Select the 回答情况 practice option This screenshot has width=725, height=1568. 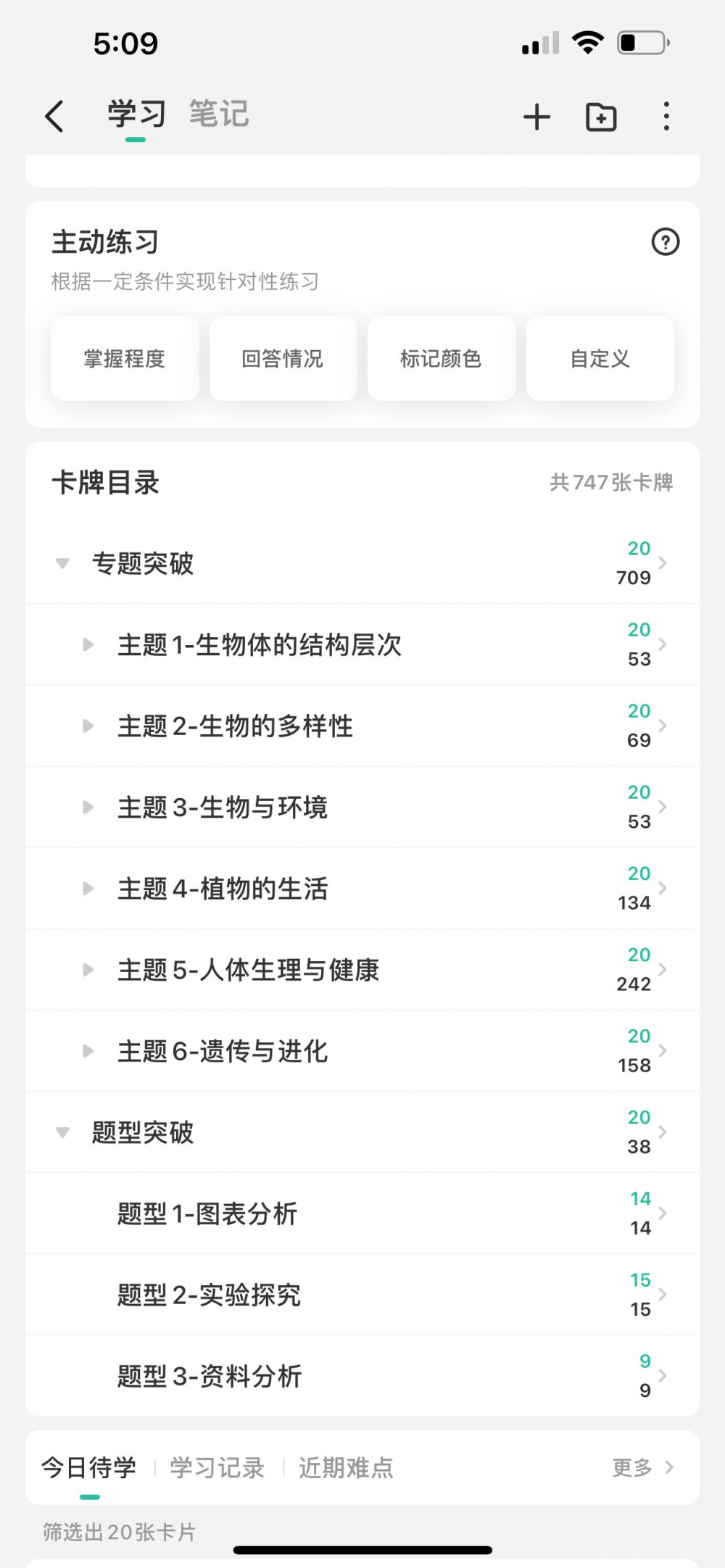(283, 358)
